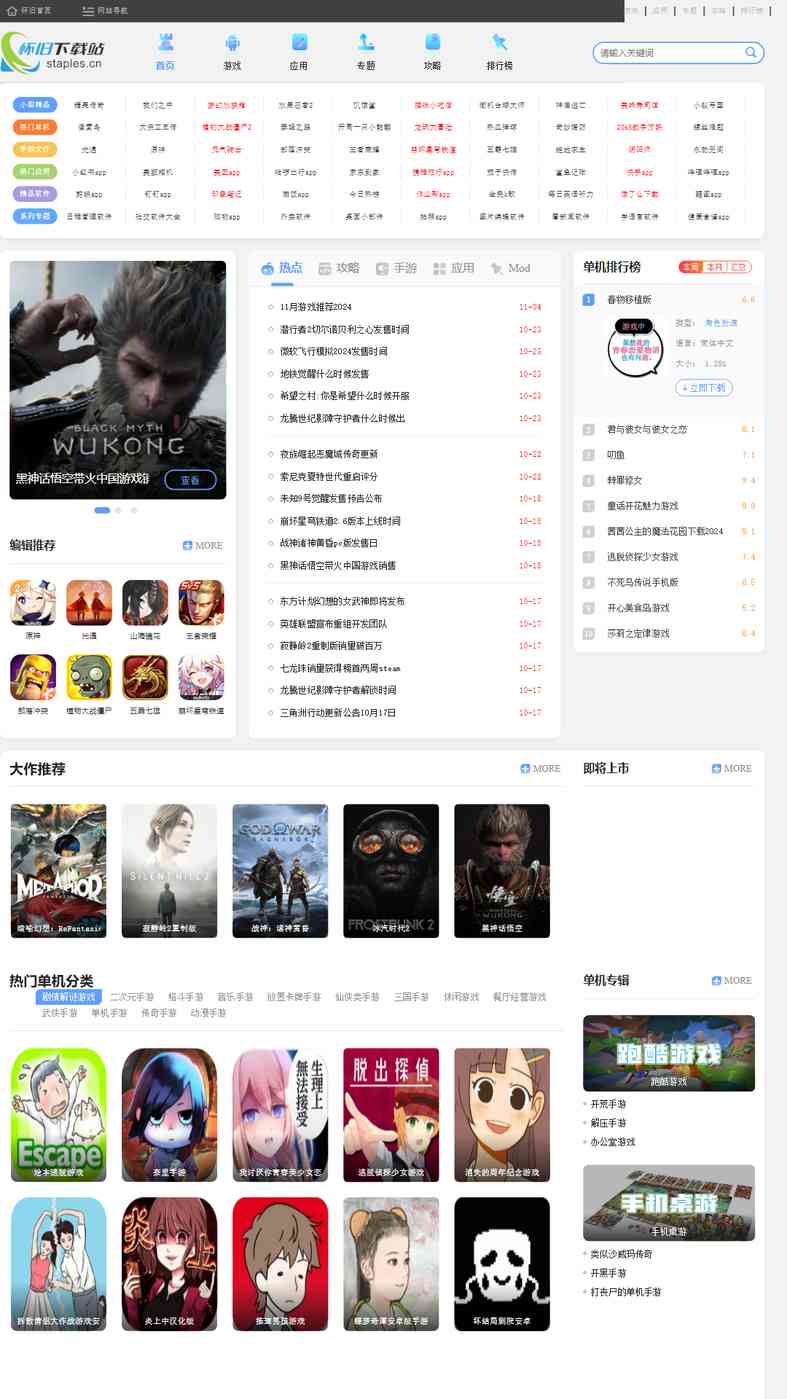Open the Mod tab
This screenshot has width=787, height=1399.
pos(510,268)
